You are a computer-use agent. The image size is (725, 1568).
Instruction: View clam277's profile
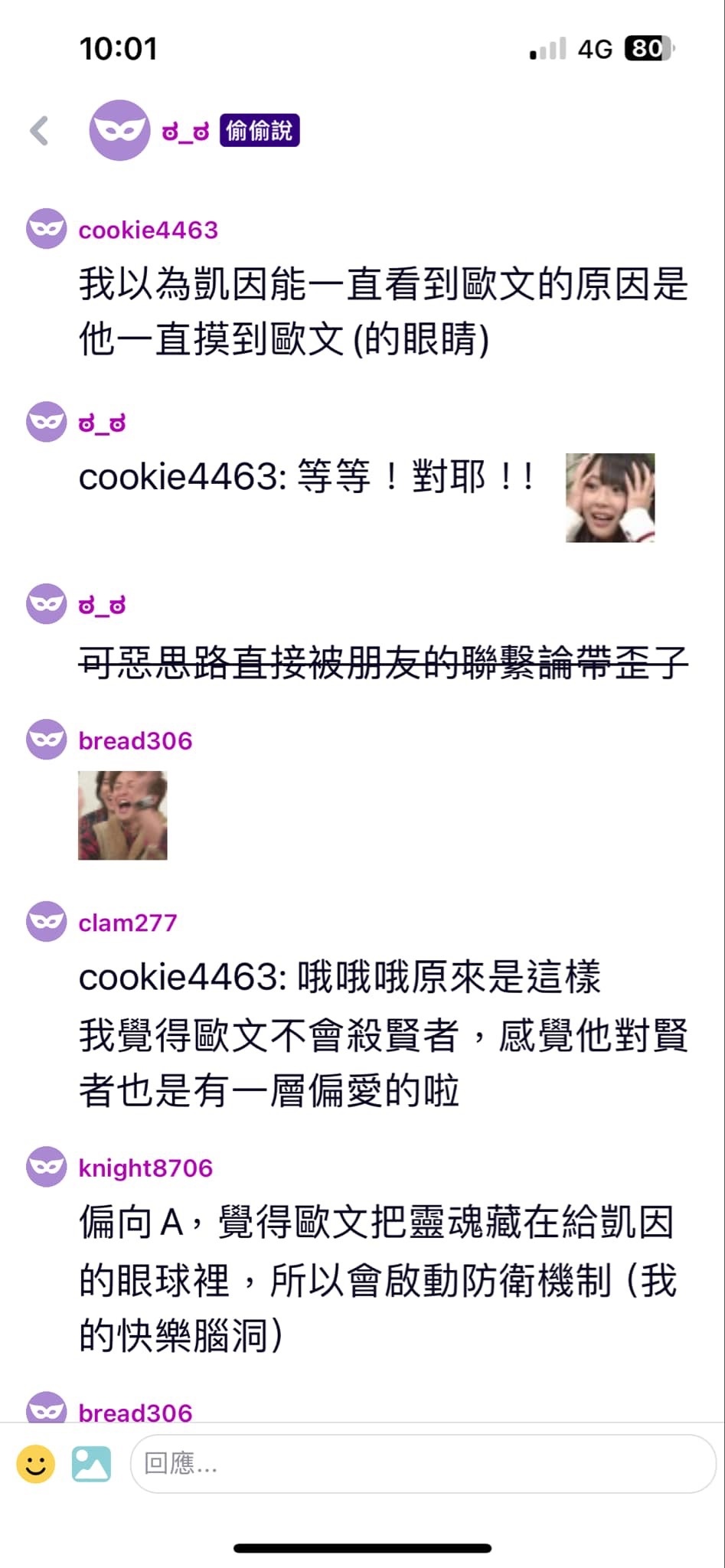click(x=127, y=923)
